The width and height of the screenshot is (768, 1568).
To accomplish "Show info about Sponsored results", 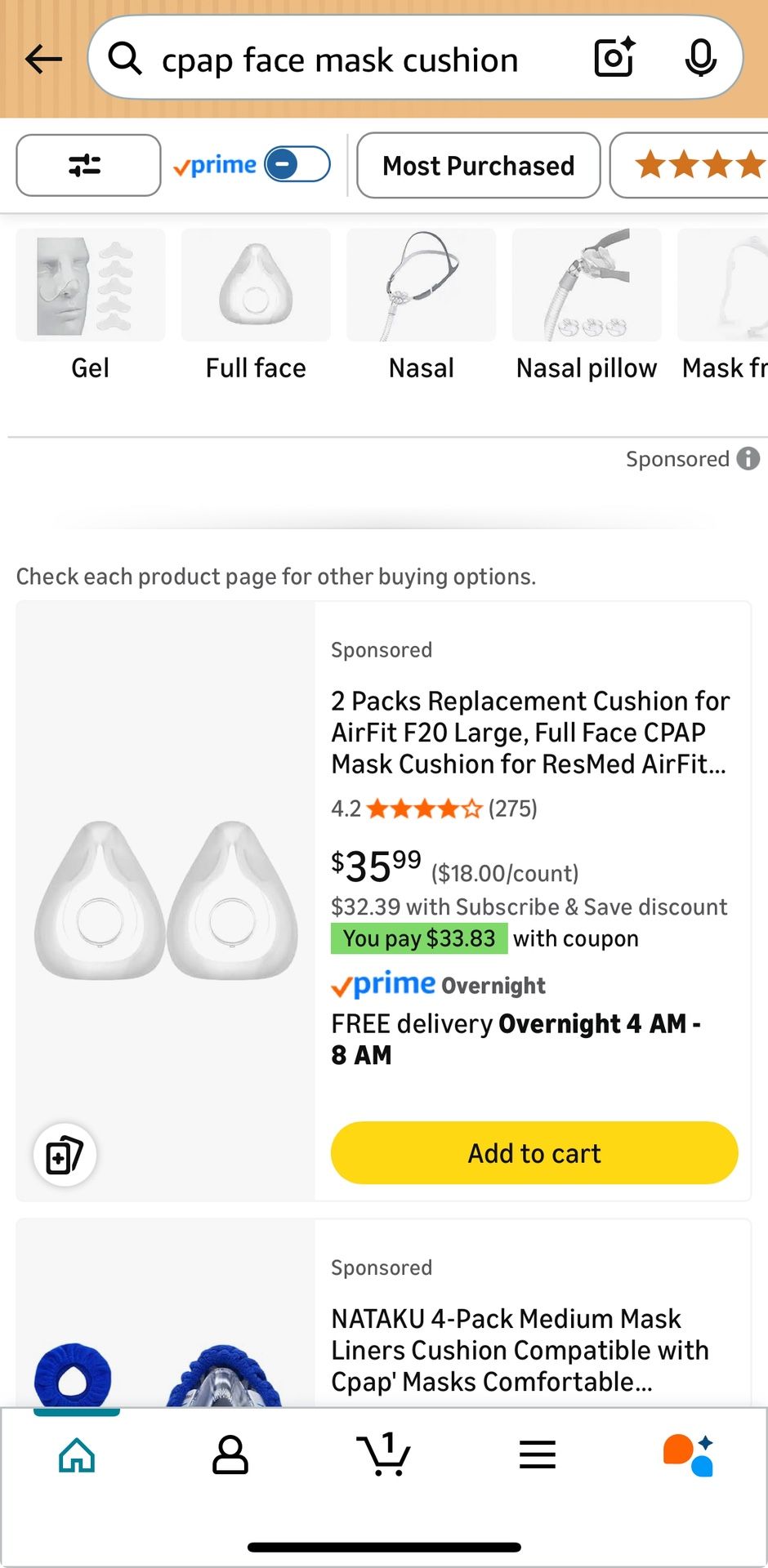I will click(748, 459).
